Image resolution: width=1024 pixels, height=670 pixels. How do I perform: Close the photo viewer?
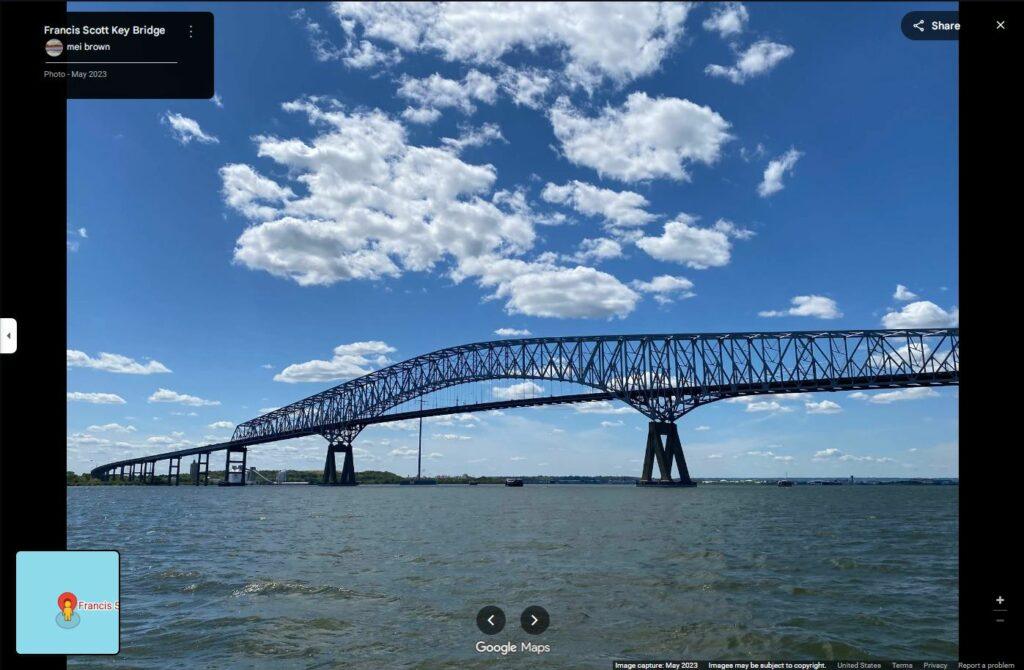click(1000, 25)
